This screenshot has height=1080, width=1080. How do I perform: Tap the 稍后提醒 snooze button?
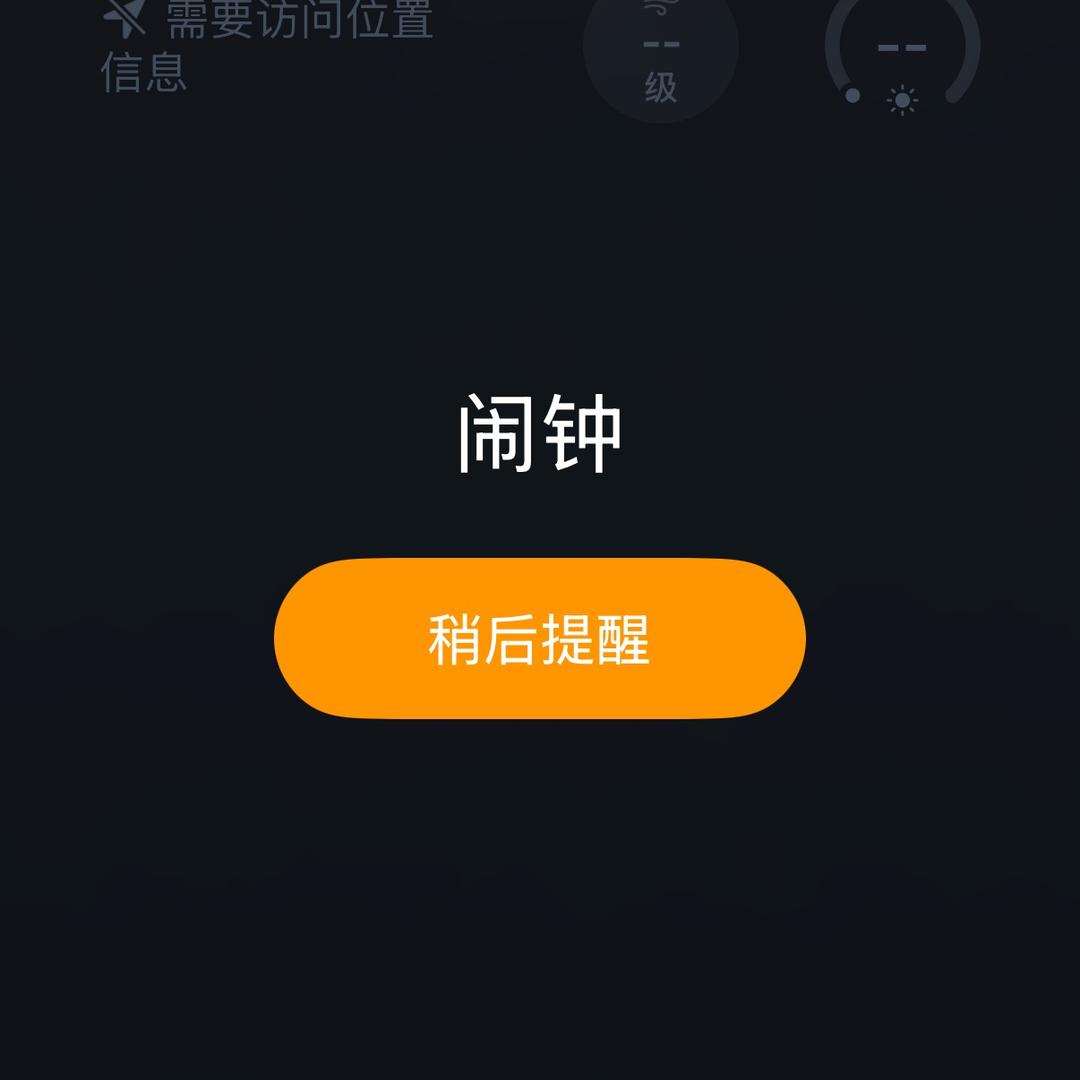pos(540,639)
